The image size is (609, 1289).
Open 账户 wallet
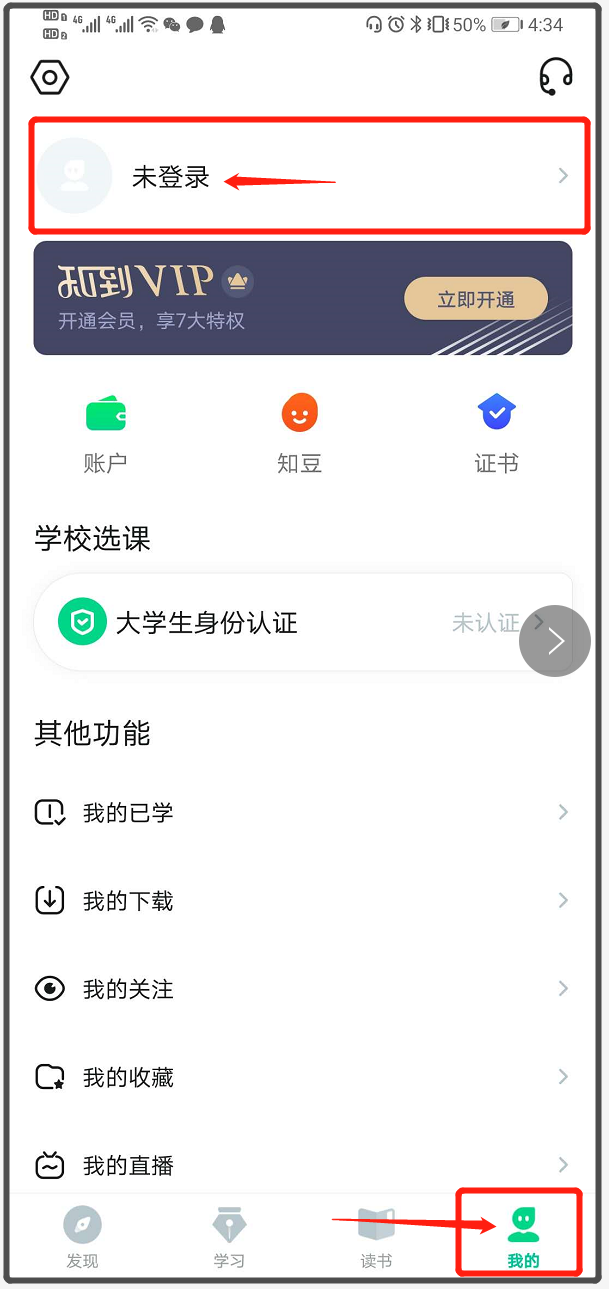[105, 433]
